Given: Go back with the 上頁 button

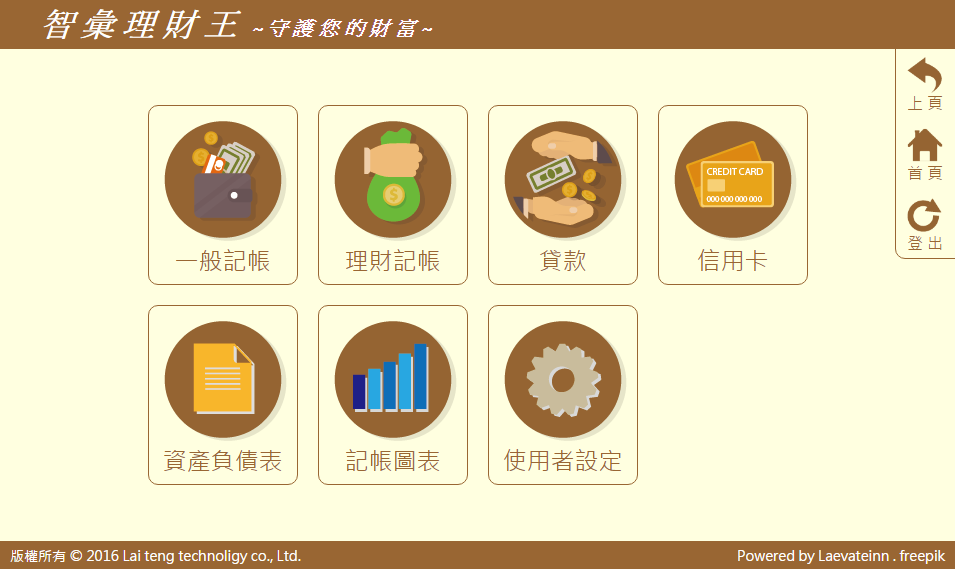Looking at the screenshot, I should 924,84.
